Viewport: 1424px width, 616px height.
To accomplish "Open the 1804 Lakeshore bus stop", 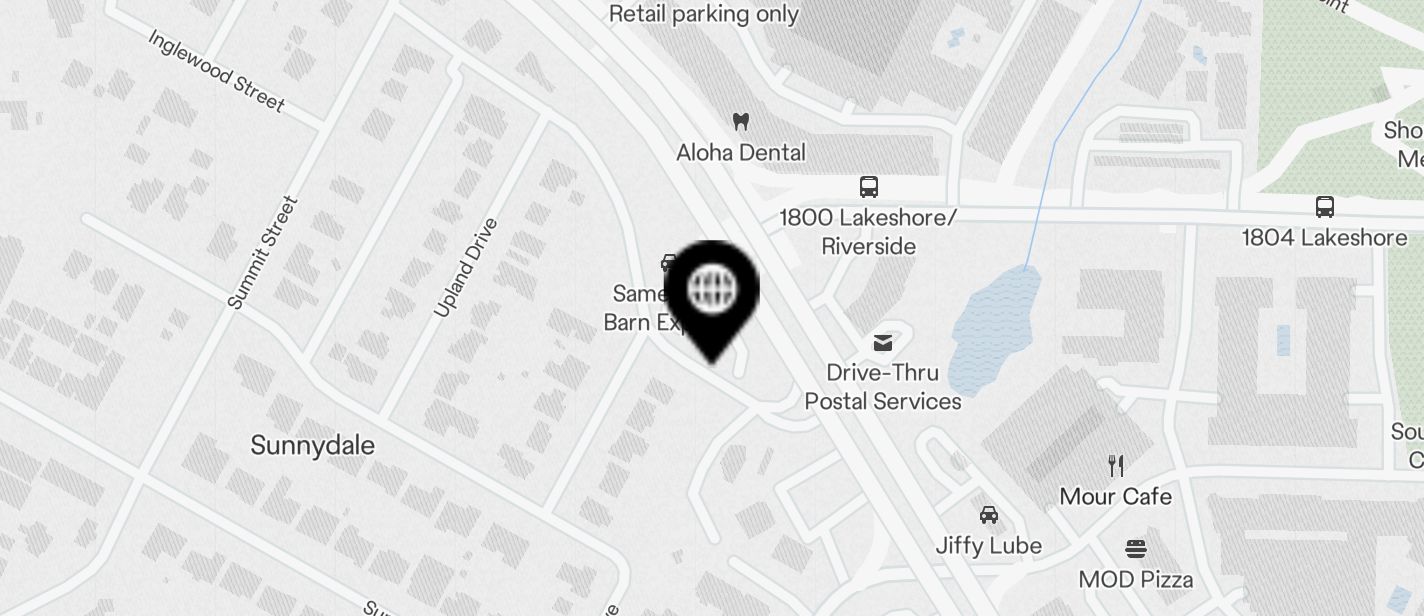I will click(1325, 207).
